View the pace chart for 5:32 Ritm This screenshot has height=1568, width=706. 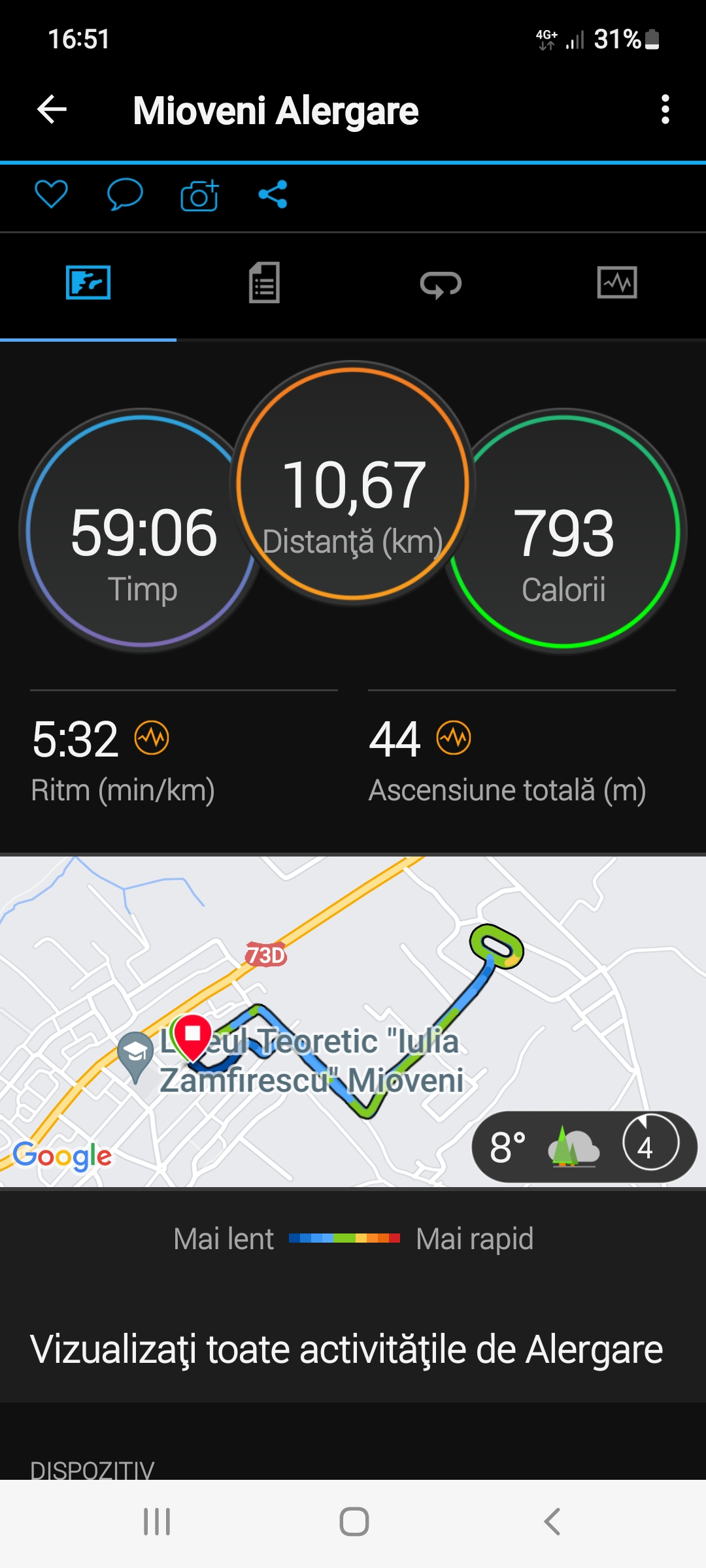[152, 738]
